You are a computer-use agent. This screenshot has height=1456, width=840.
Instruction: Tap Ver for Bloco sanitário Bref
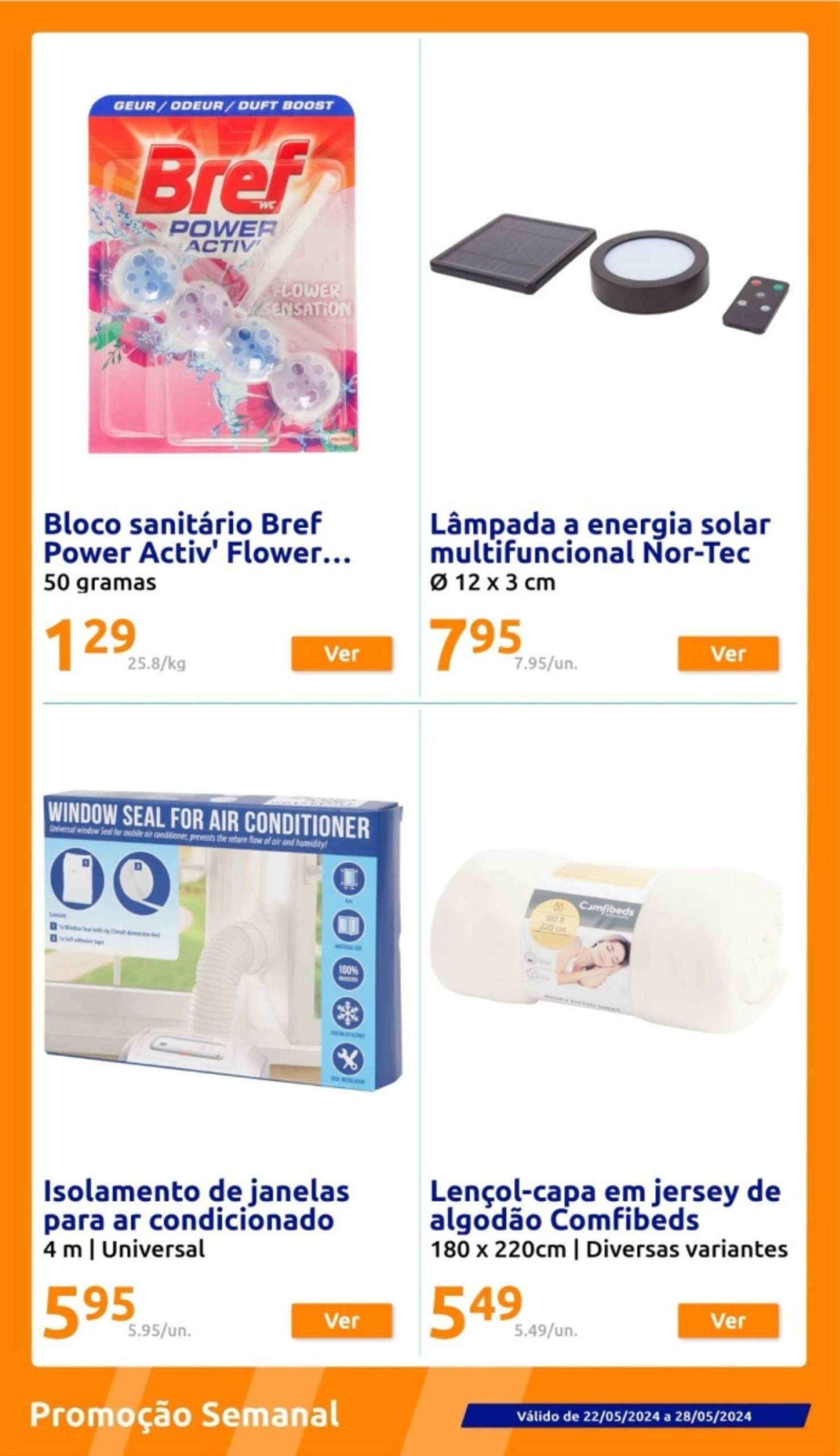click(342, 653)
